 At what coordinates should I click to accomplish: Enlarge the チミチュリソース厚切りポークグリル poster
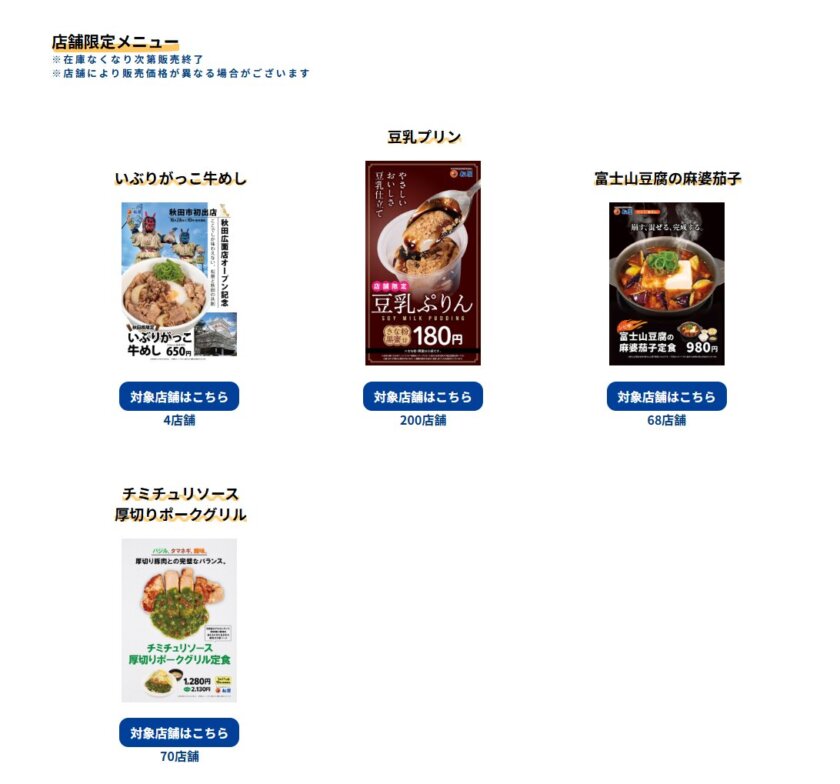click(x=179, y=620)
